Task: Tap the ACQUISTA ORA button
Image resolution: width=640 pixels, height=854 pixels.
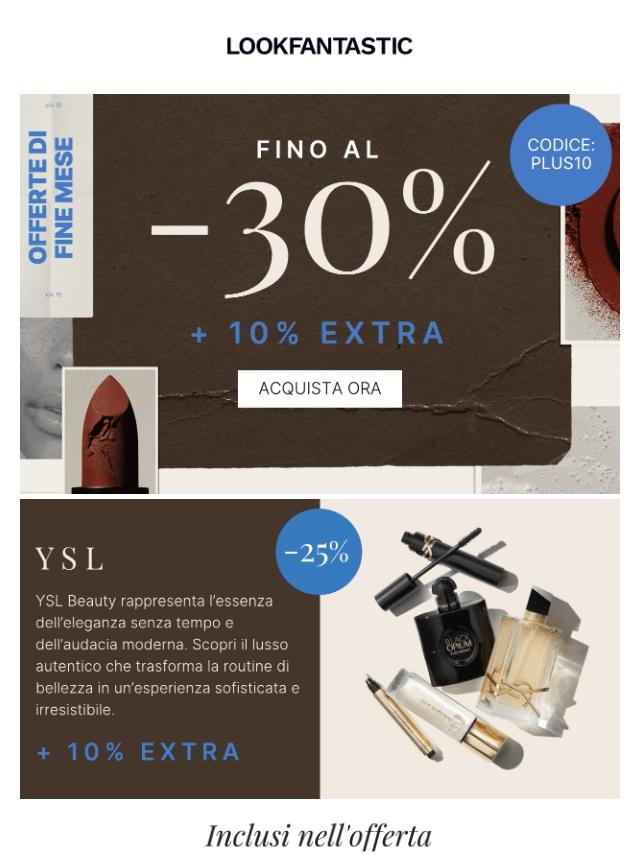Action: point(319,389)
